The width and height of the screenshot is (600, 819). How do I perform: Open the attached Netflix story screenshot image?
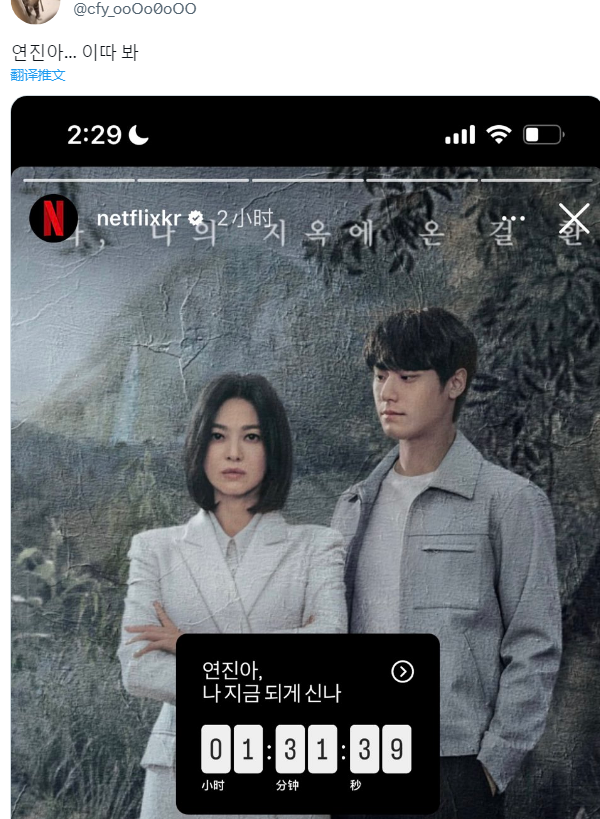304,450
